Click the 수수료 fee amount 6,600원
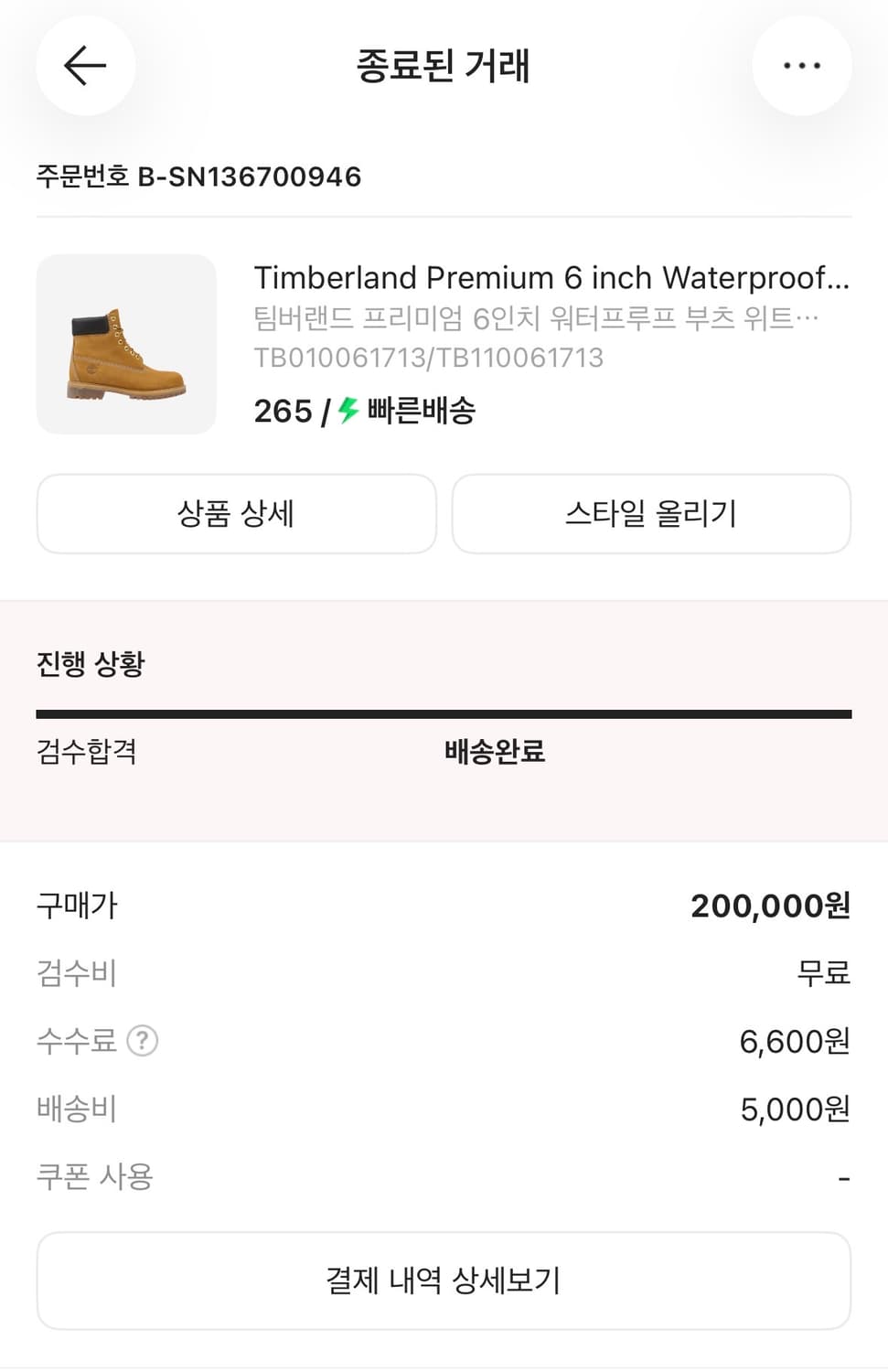This screenshot has width=888, height=1372. pyautogui.click(x=792, y=1041)
